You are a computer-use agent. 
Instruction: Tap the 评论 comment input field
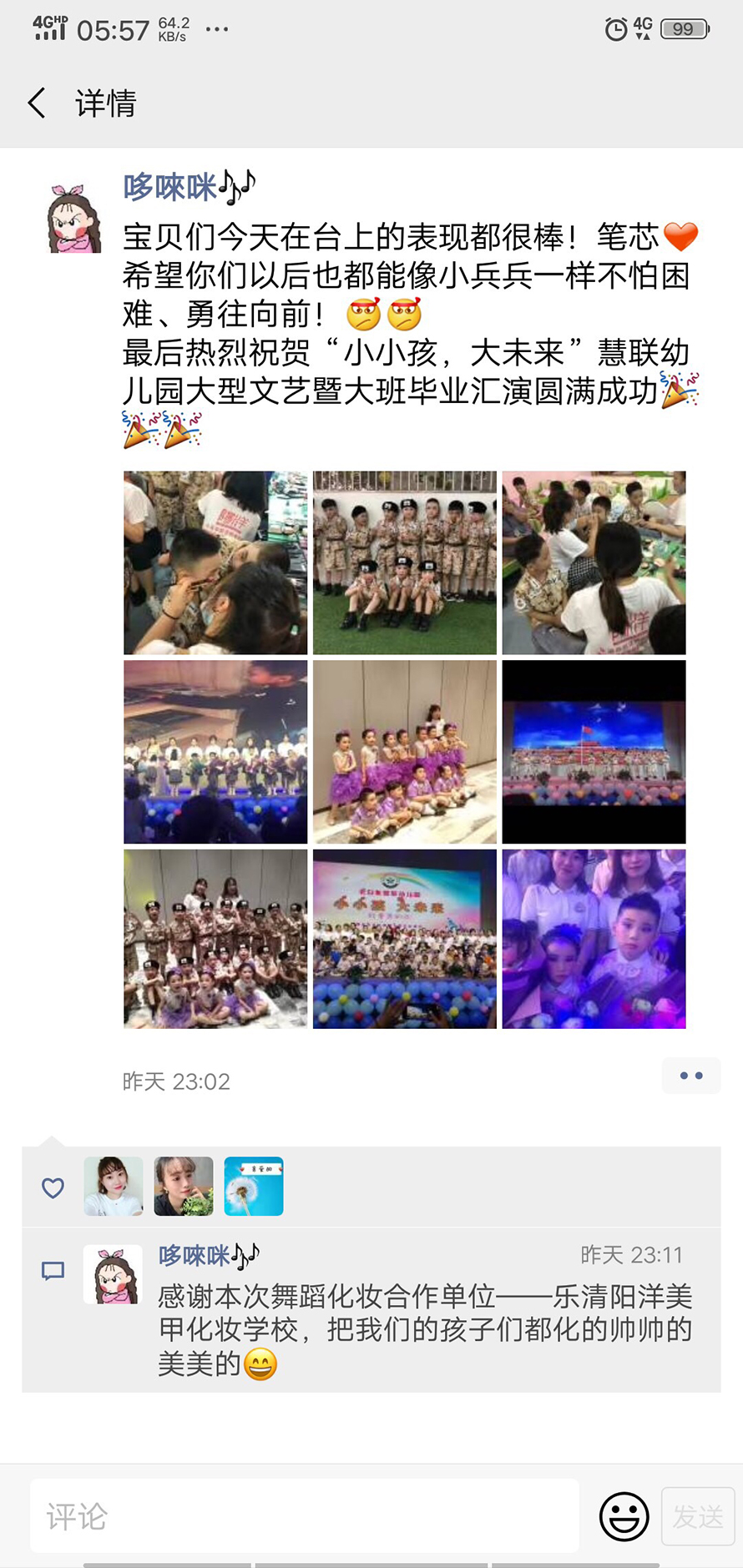(x=305, y=1516)
